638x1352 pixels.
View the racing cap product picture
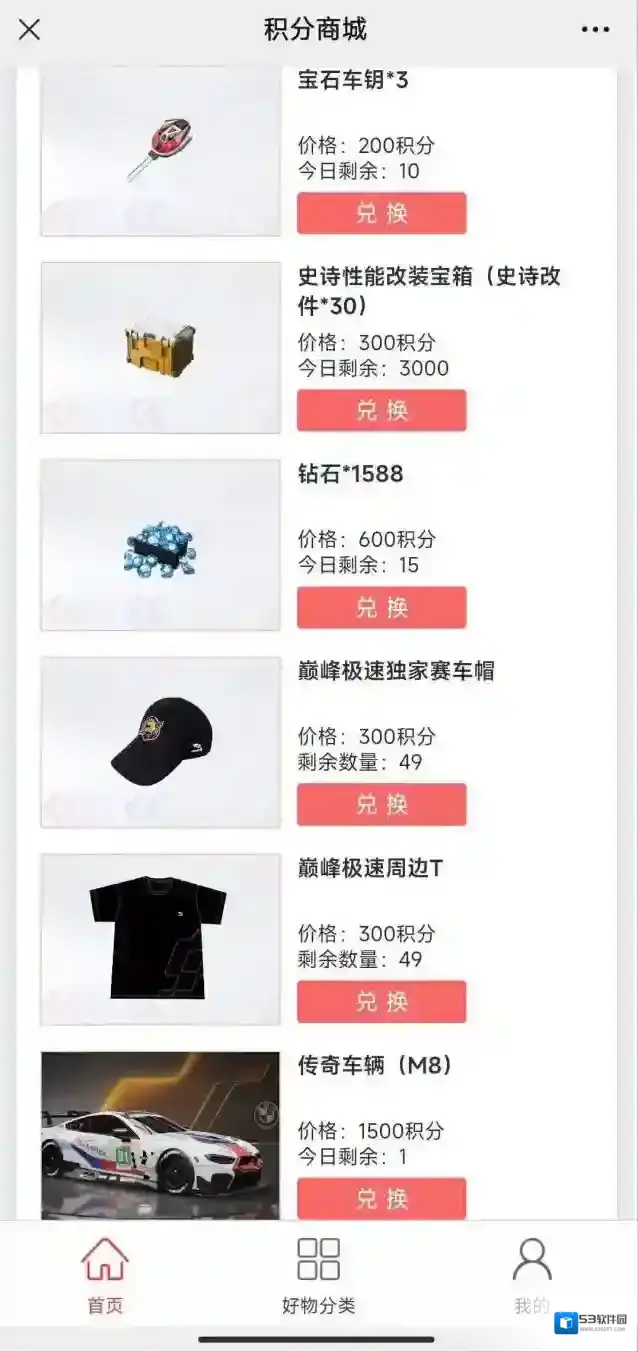(x=160, y=742)
